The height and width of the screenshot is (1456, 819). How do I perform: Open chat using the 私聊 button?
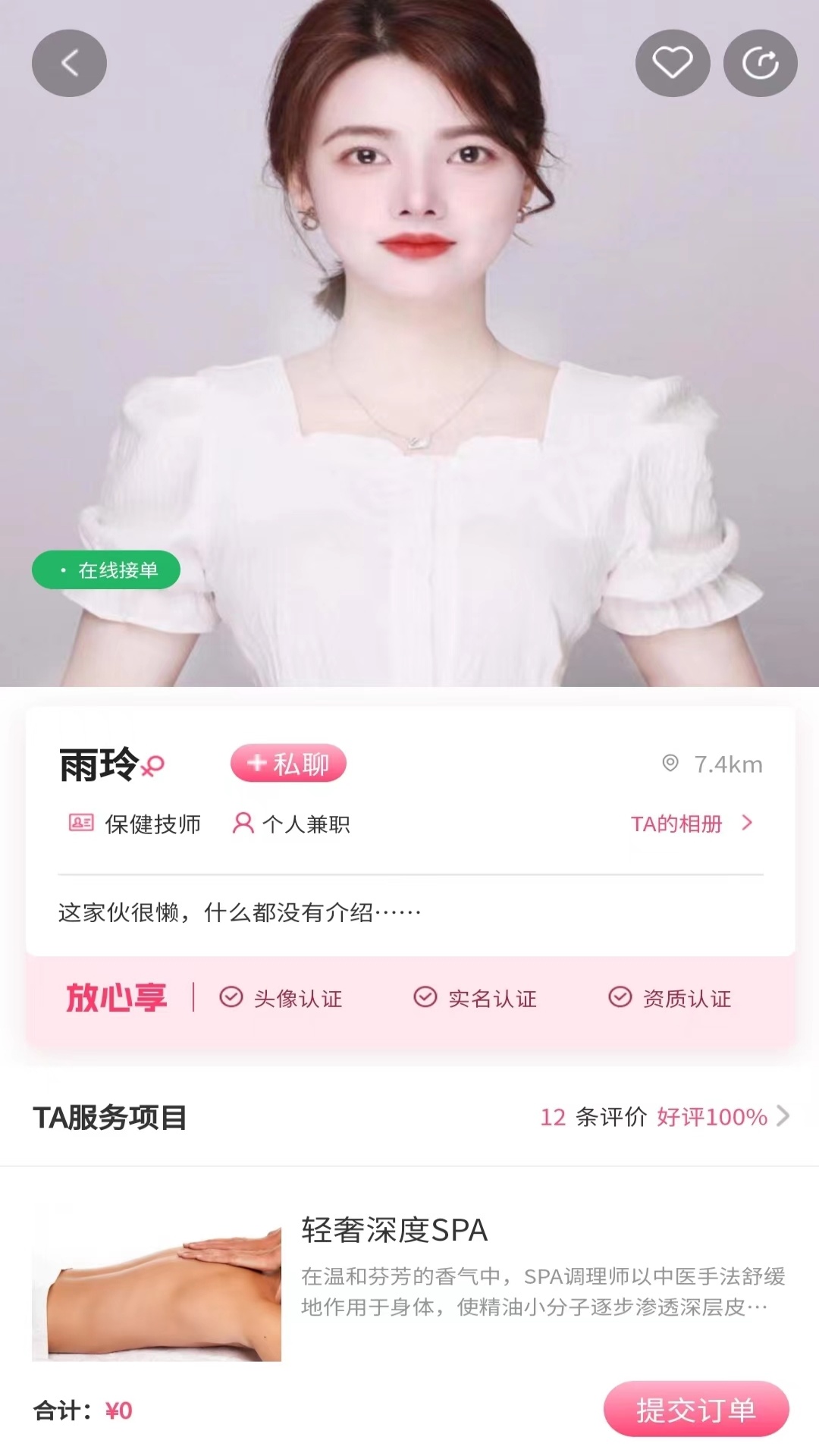pyautogui.click(x=289, y=764)
